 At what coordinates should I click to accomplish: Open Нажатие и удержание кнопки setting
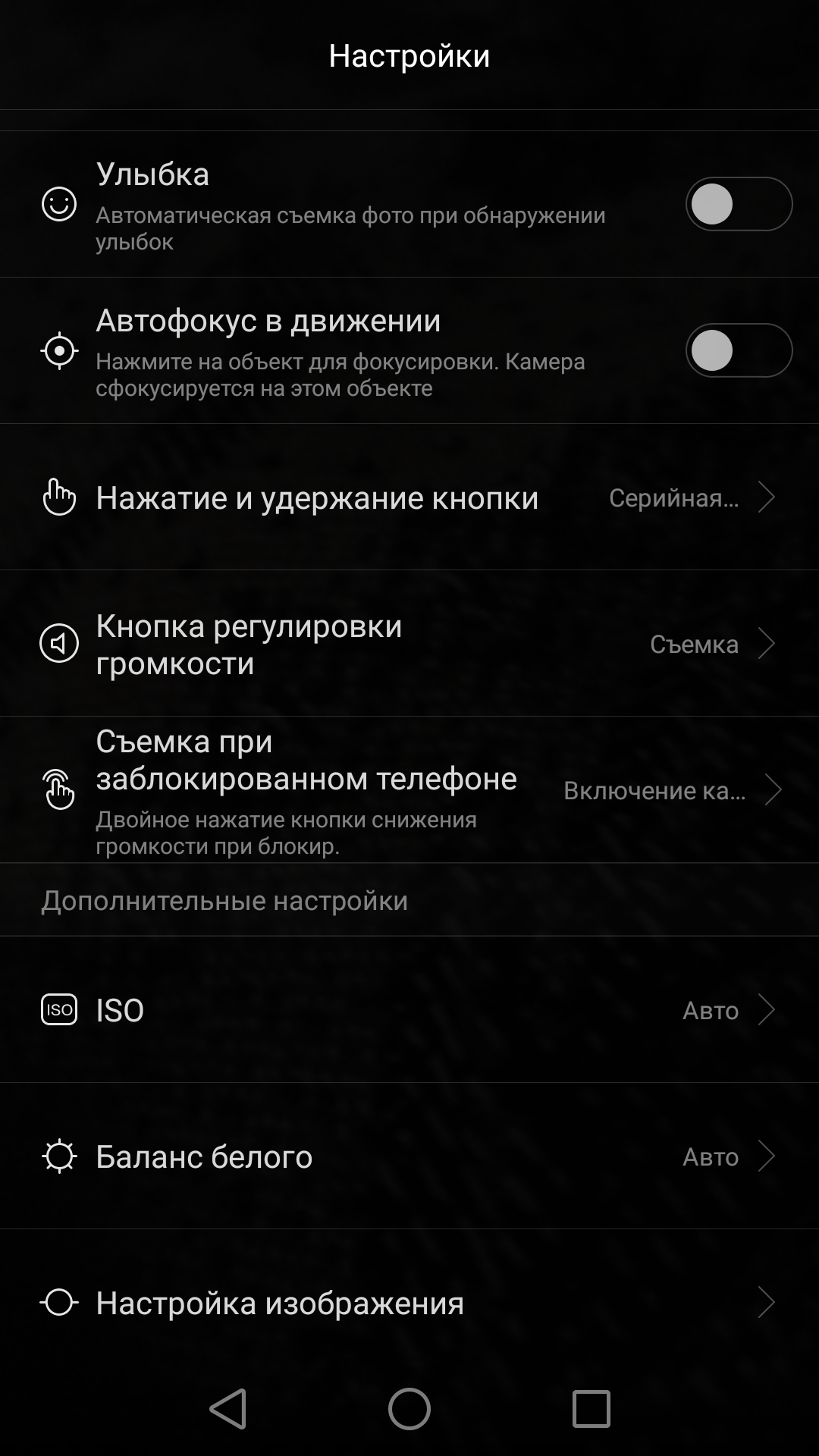(x=409, y=497)
